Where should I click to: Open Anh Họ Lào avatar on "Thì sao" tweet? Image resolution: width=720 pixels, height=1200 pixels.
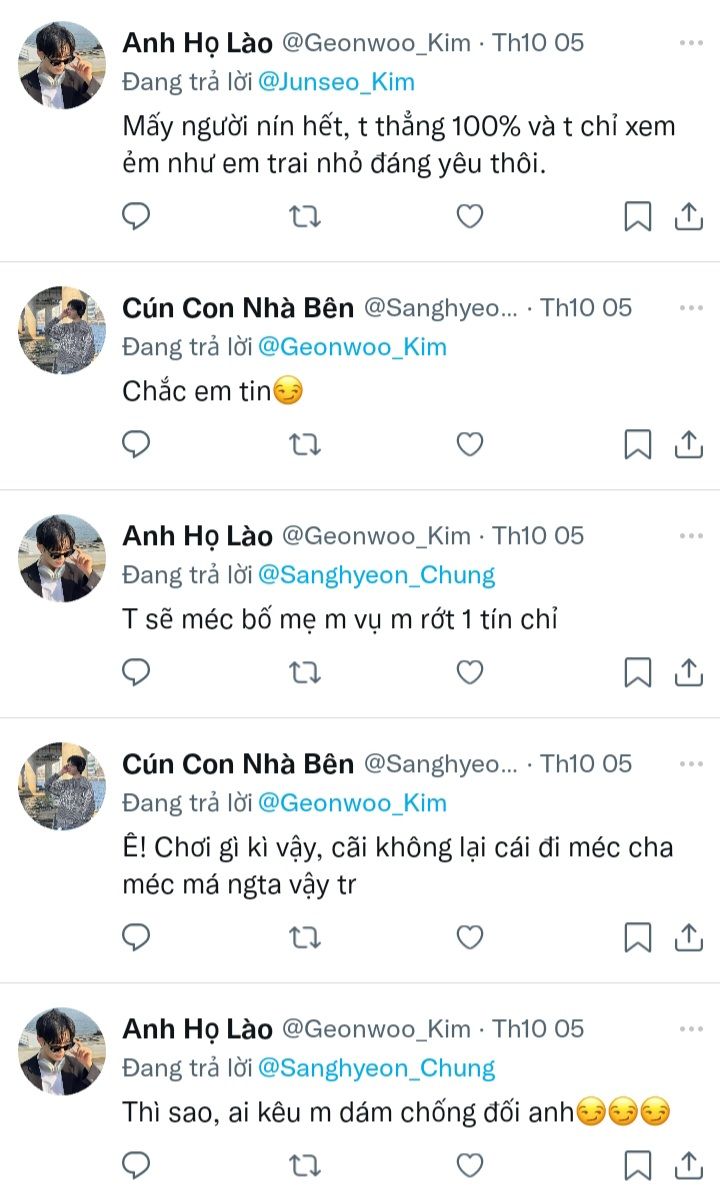tap(62, 1050)
